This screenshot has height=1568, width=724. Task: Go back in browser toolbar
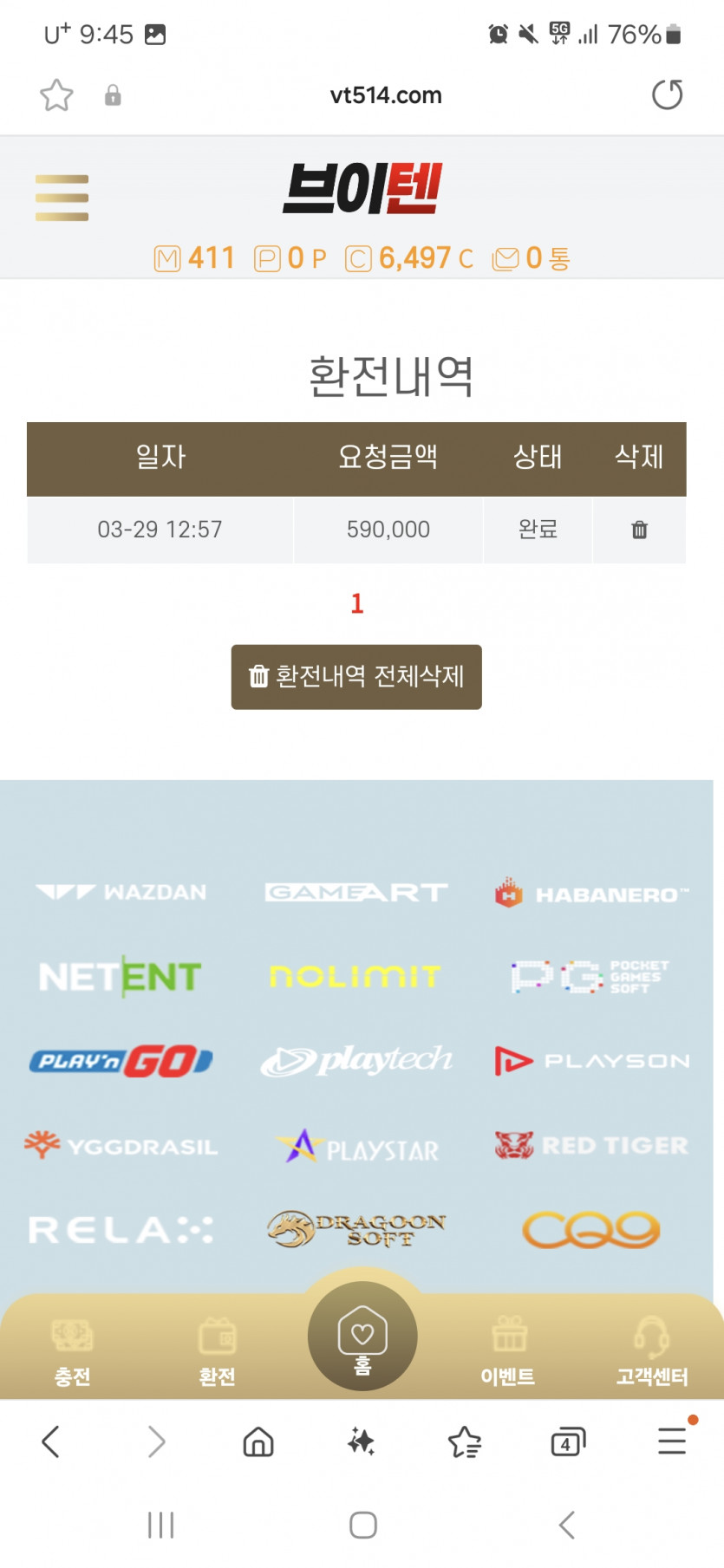coord(51,1442)
